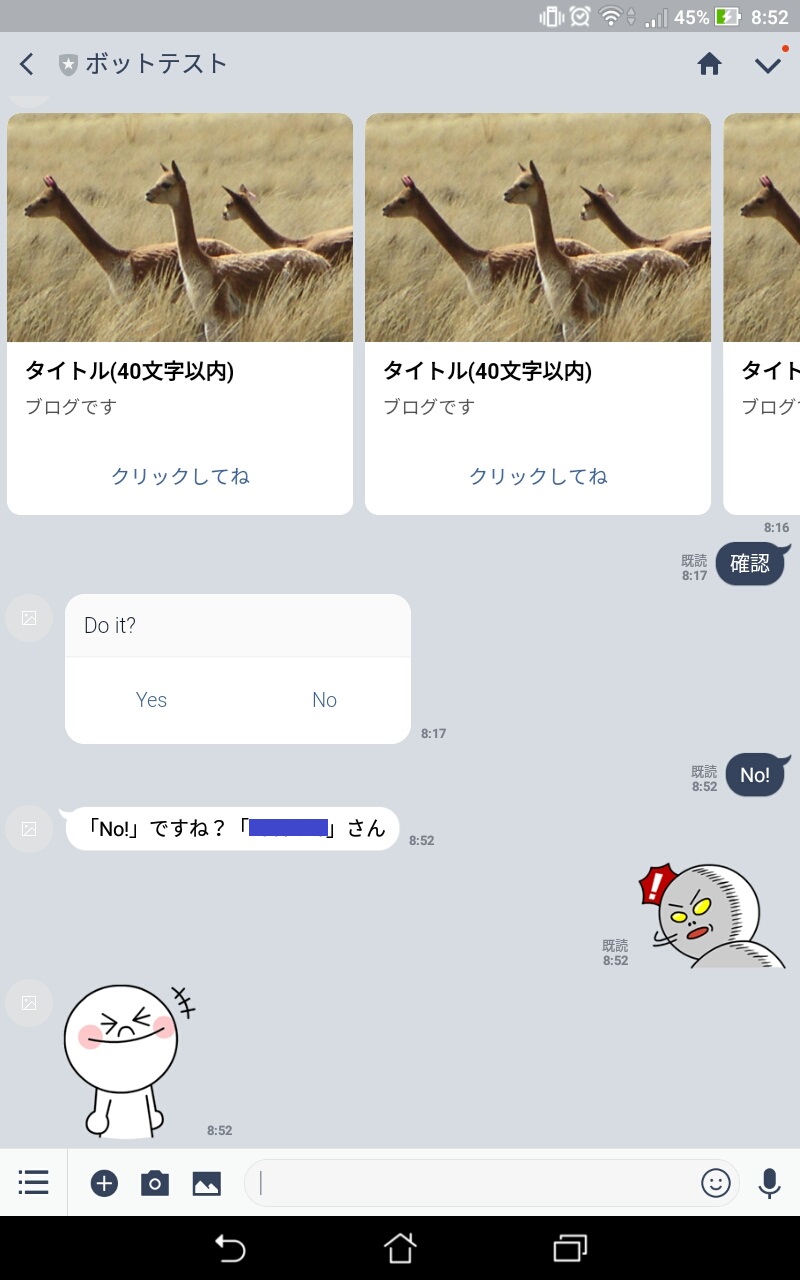Image resolution: width=800 pixels, height=1280 pixels.
Task: Open the camera from the message bar
Action: [154, 1183]
